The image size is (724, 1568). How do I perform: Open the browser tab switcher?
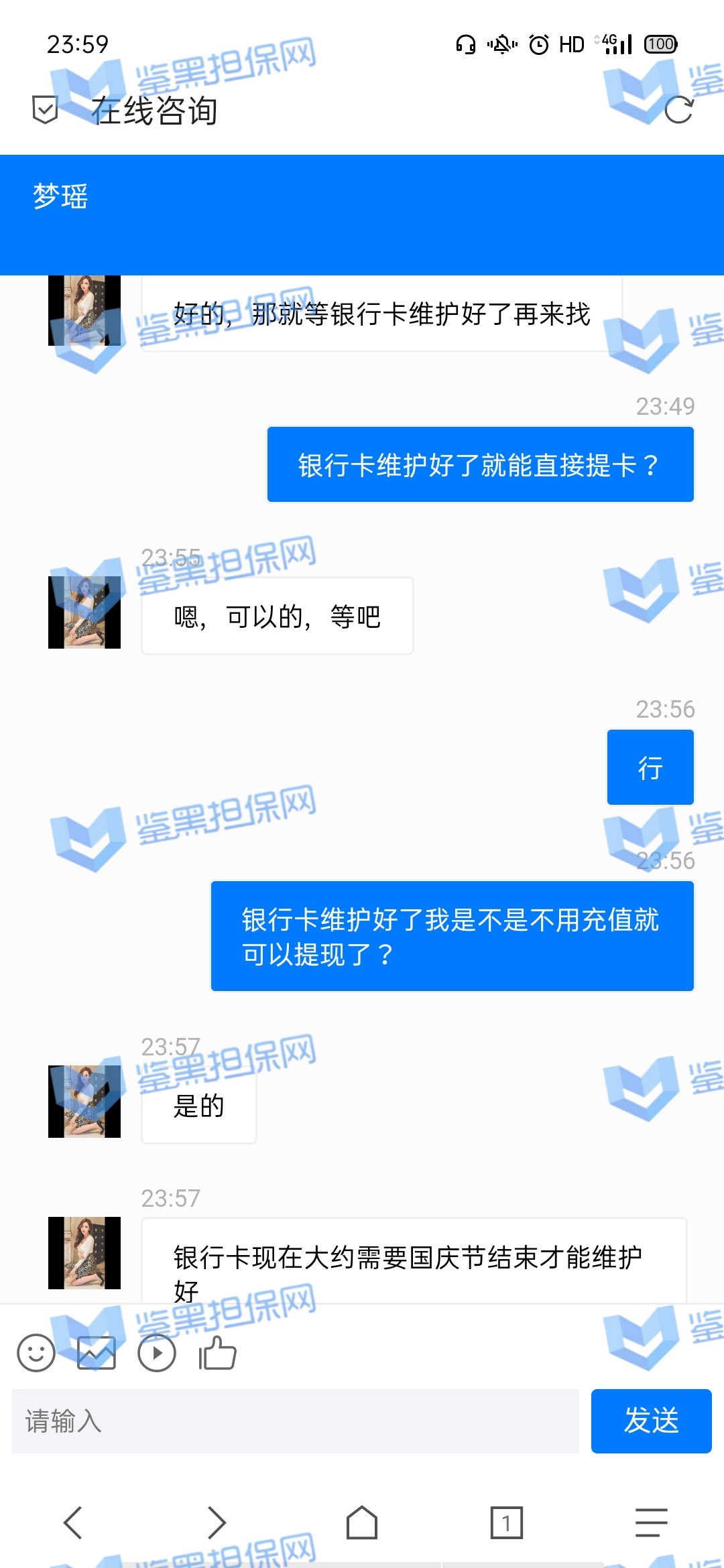tap(507, 1522)
